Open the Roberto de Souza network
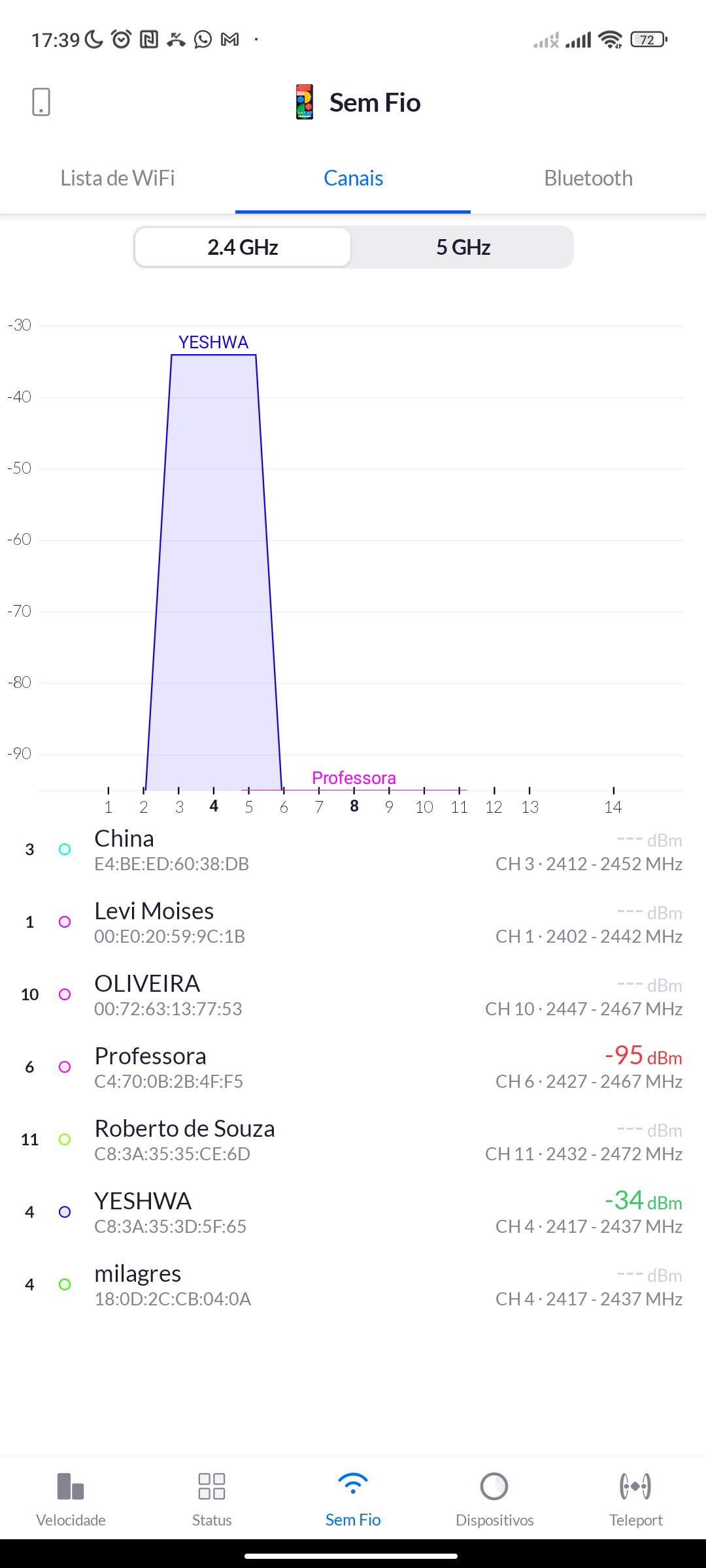Screen dimensions: 706x1568 (x=353, y=1140)
